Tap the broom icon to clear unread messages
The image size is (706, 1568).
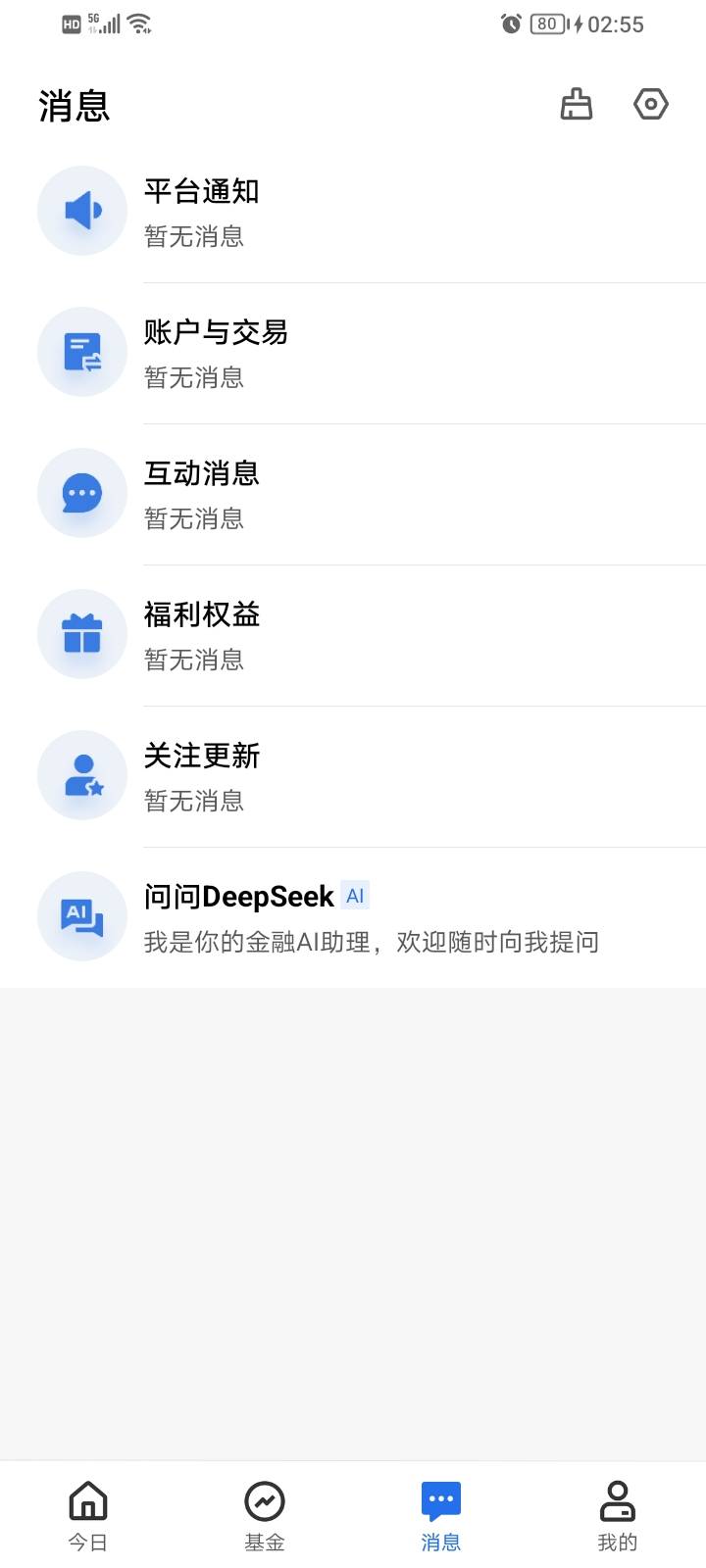pyautogui.click(x=577, y=104)
